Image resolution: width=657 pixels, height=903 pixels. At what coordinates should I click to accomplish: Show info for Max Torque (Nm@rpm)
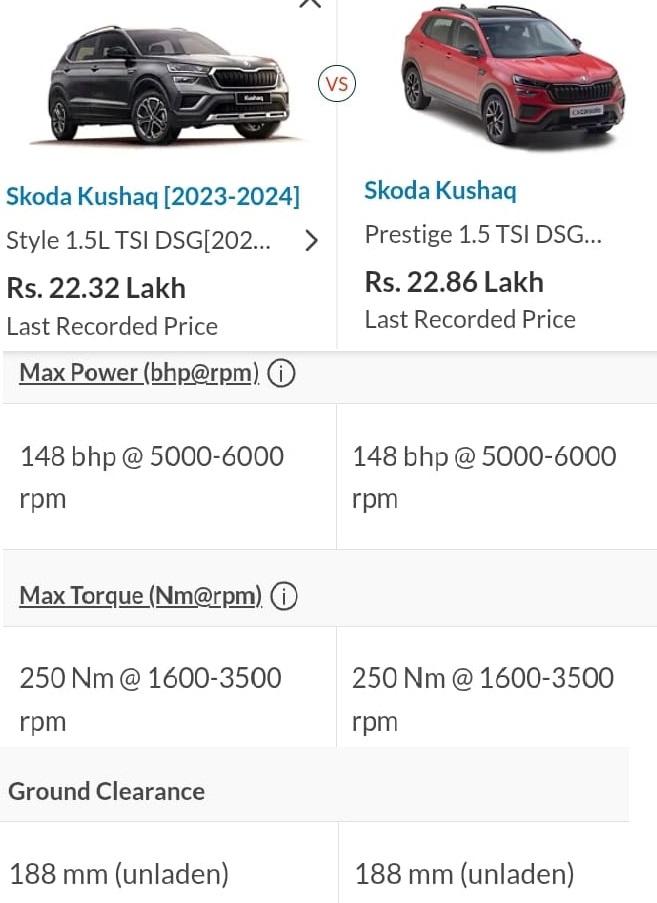coord(285,597)
